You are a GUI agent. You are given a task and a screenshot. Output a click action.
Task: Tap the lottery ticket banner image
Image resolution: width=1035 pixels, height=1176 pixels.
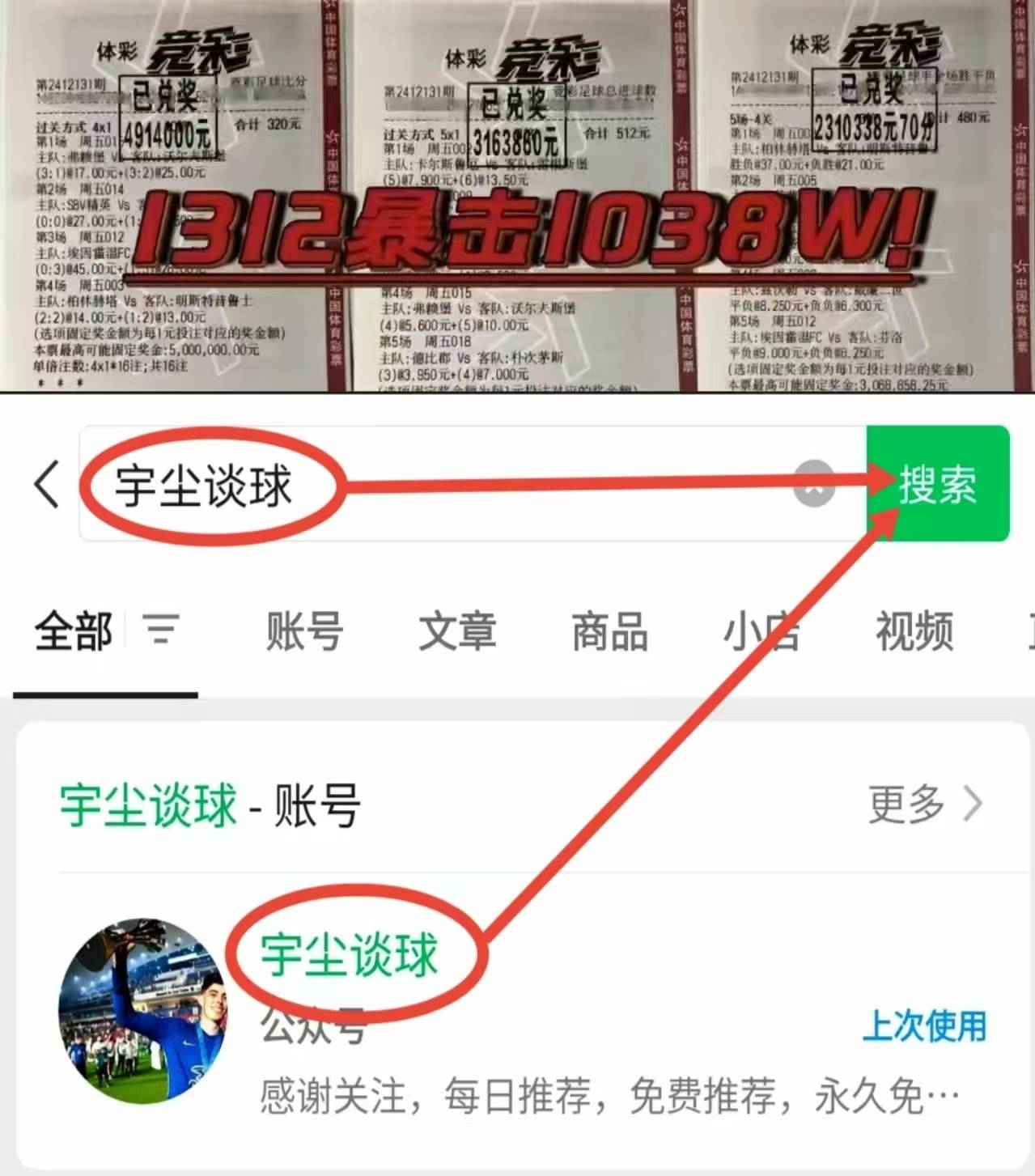click(517, 198)
